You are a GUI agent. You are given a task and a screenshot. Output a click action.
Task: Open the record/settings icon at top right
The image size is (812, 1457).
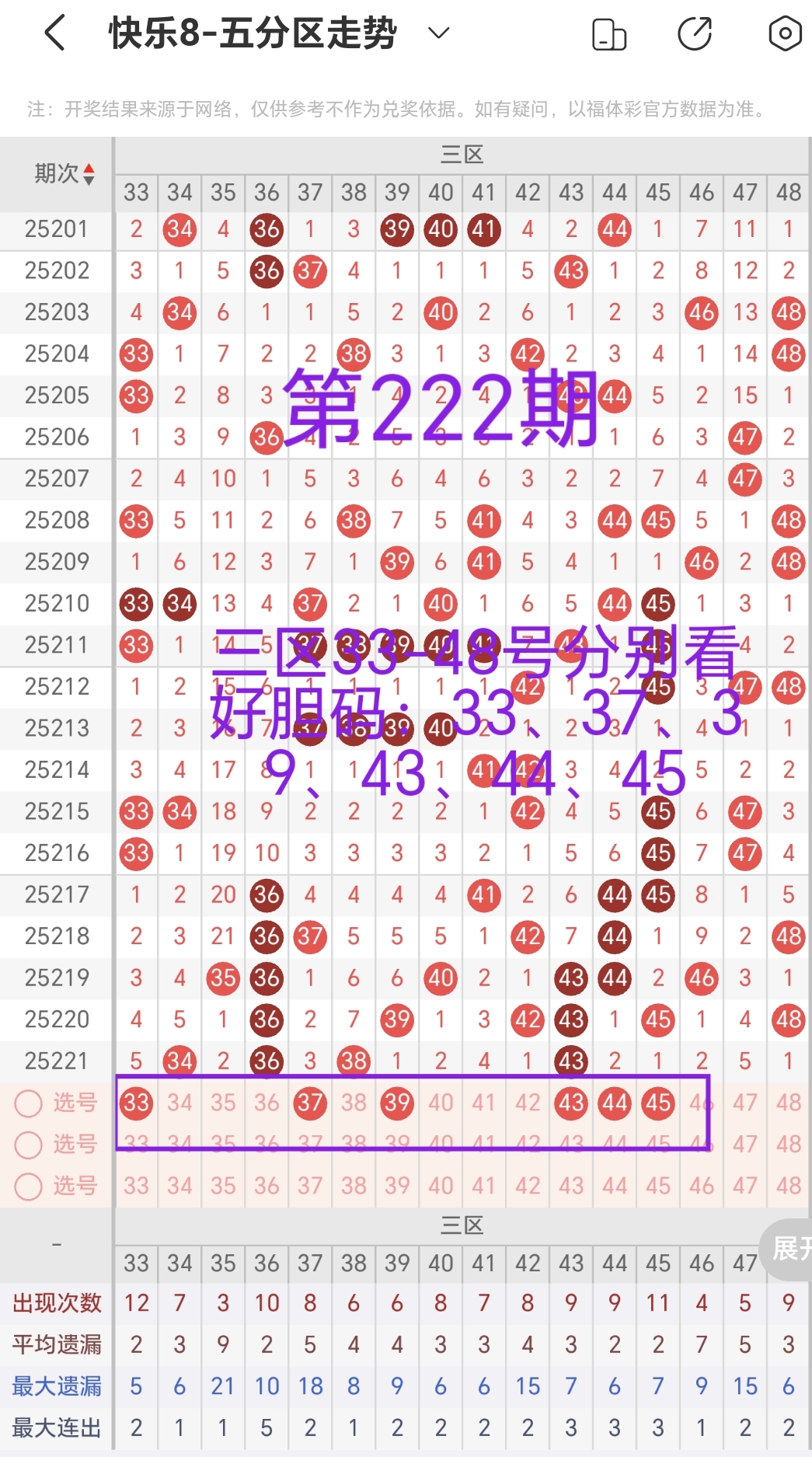[x=785, y=33]
